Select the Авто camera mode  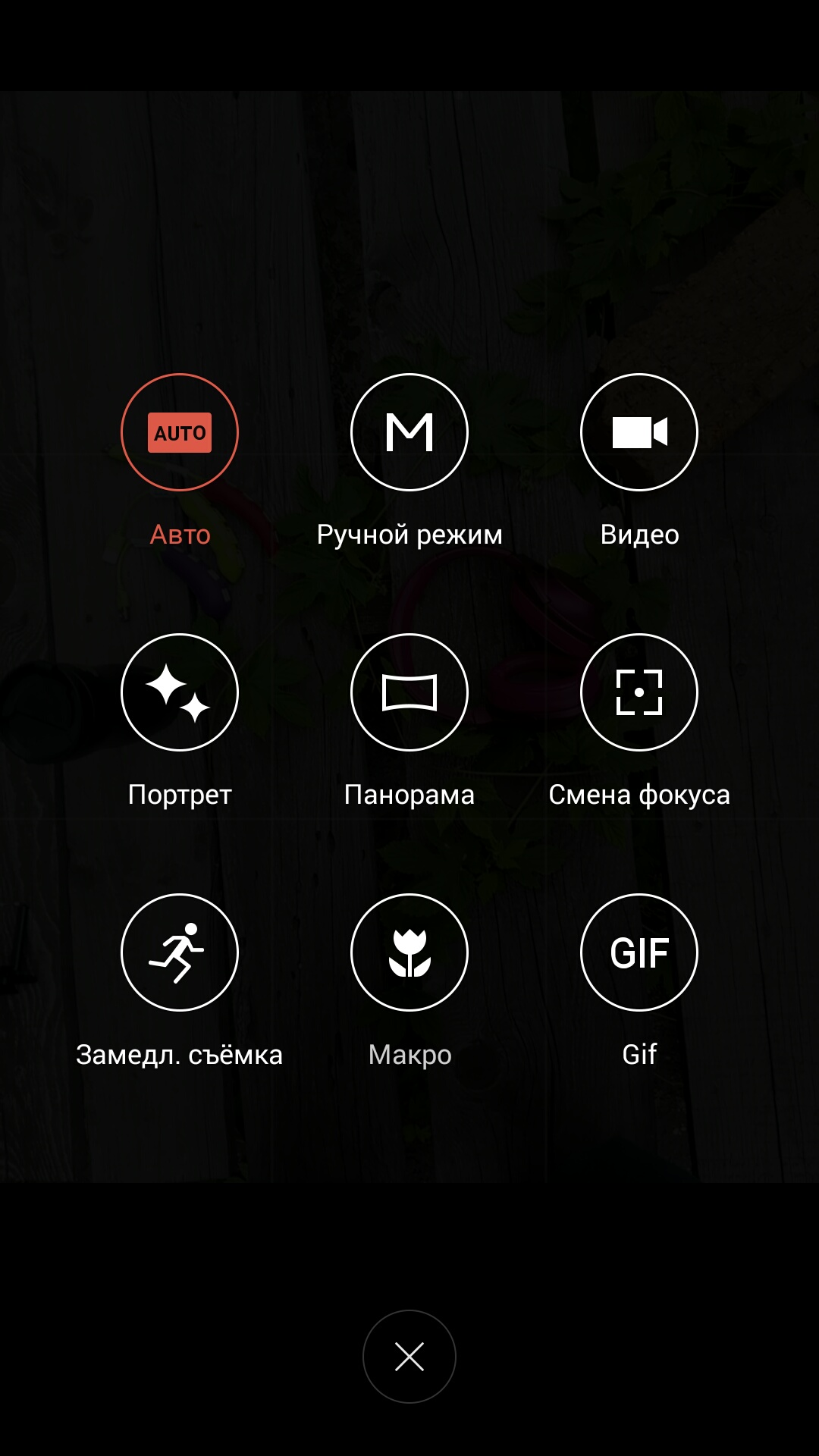180,432
